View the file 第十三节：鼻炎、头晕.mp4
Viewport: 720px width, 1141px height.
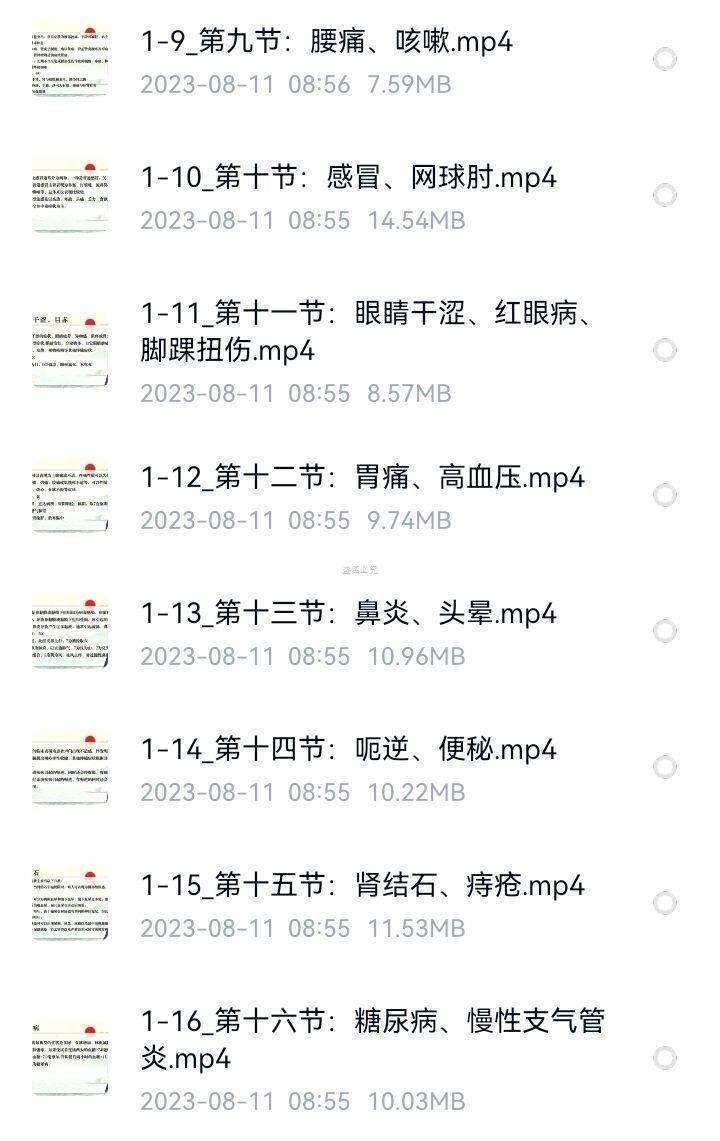point(349,614)
